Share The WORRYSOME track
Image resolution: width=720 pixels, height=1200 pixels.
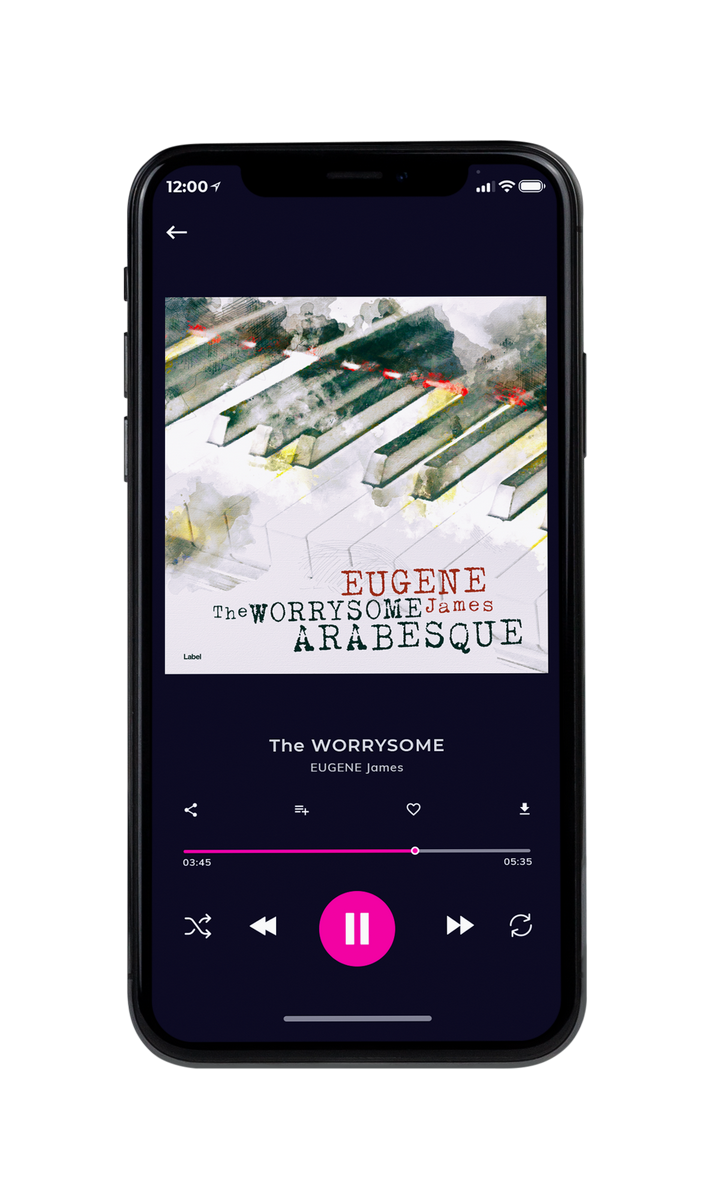(x=191, y=810)
